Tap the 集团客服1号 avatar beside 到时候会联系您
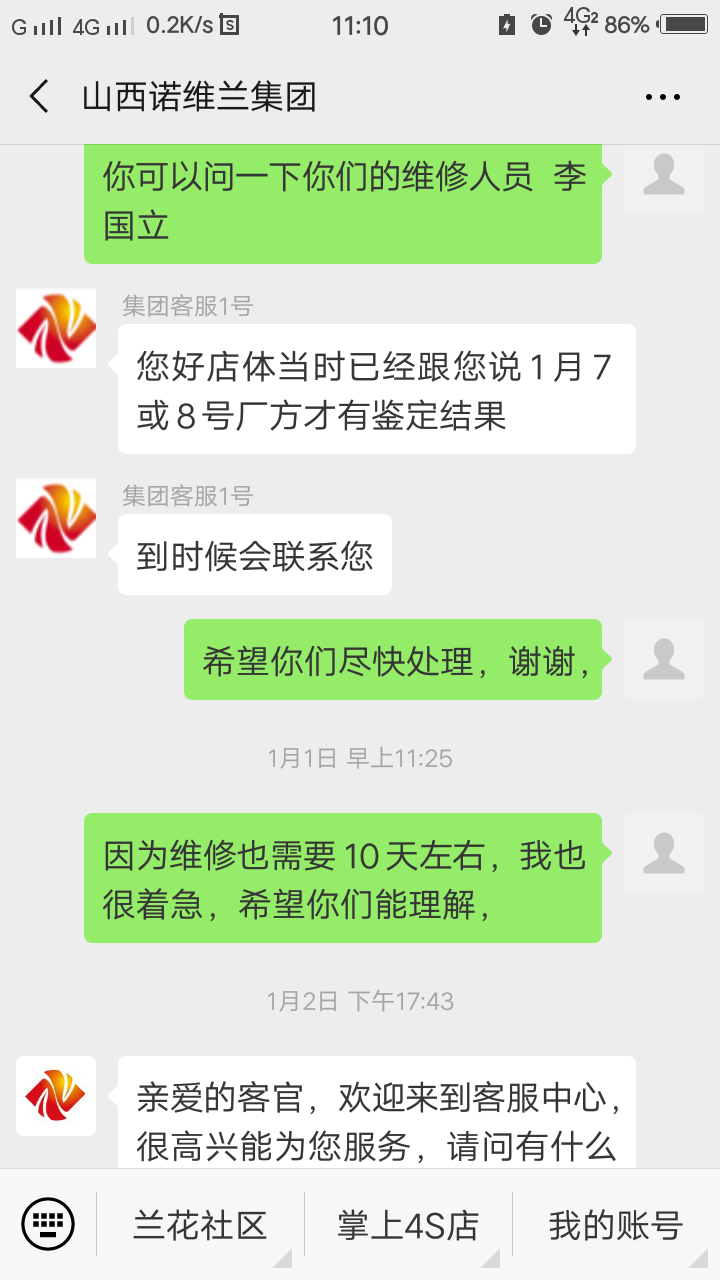 click(56, 518)
